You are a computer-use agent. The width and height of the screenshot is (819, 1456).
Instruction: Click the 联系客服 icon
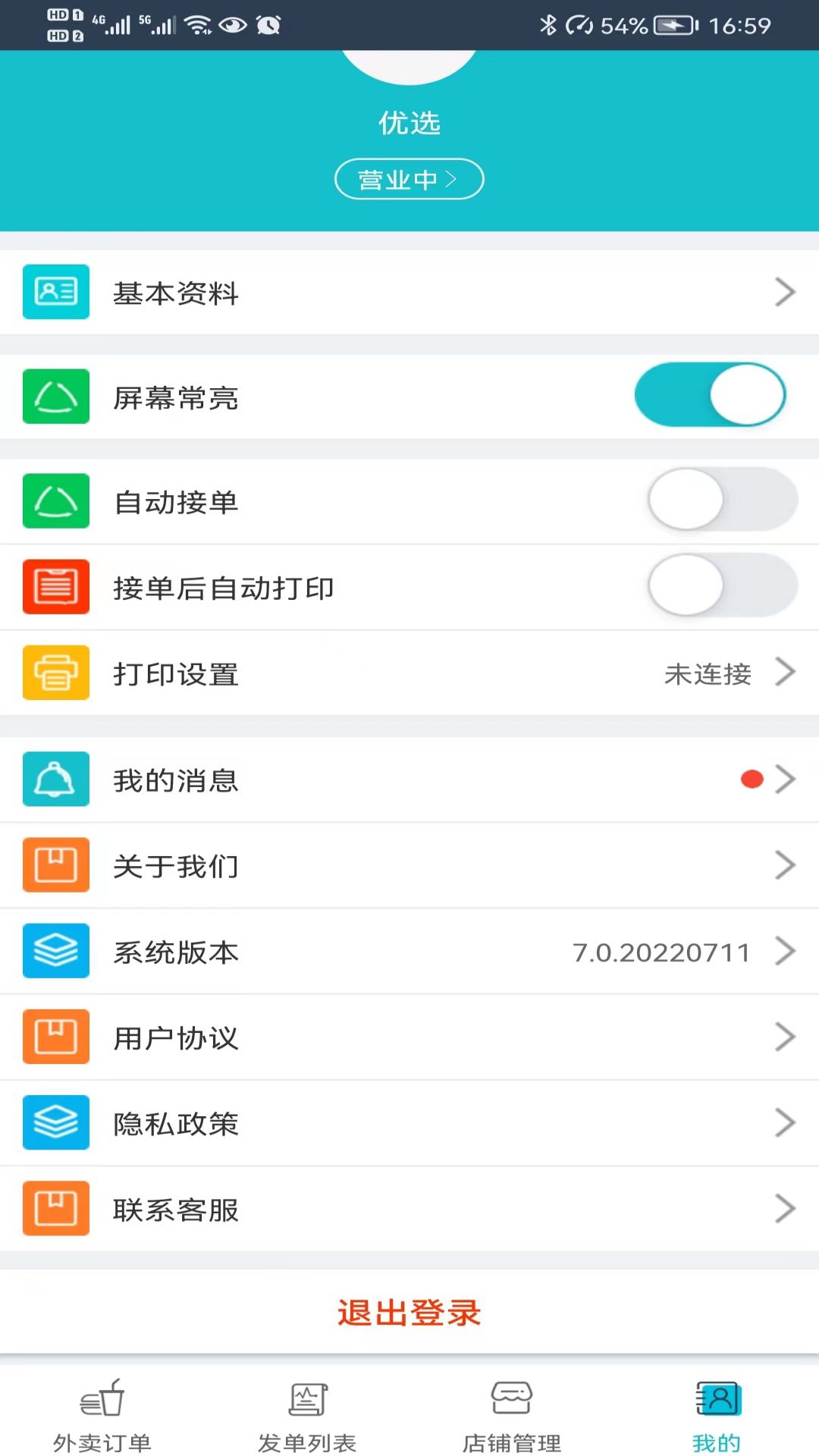56,1210
